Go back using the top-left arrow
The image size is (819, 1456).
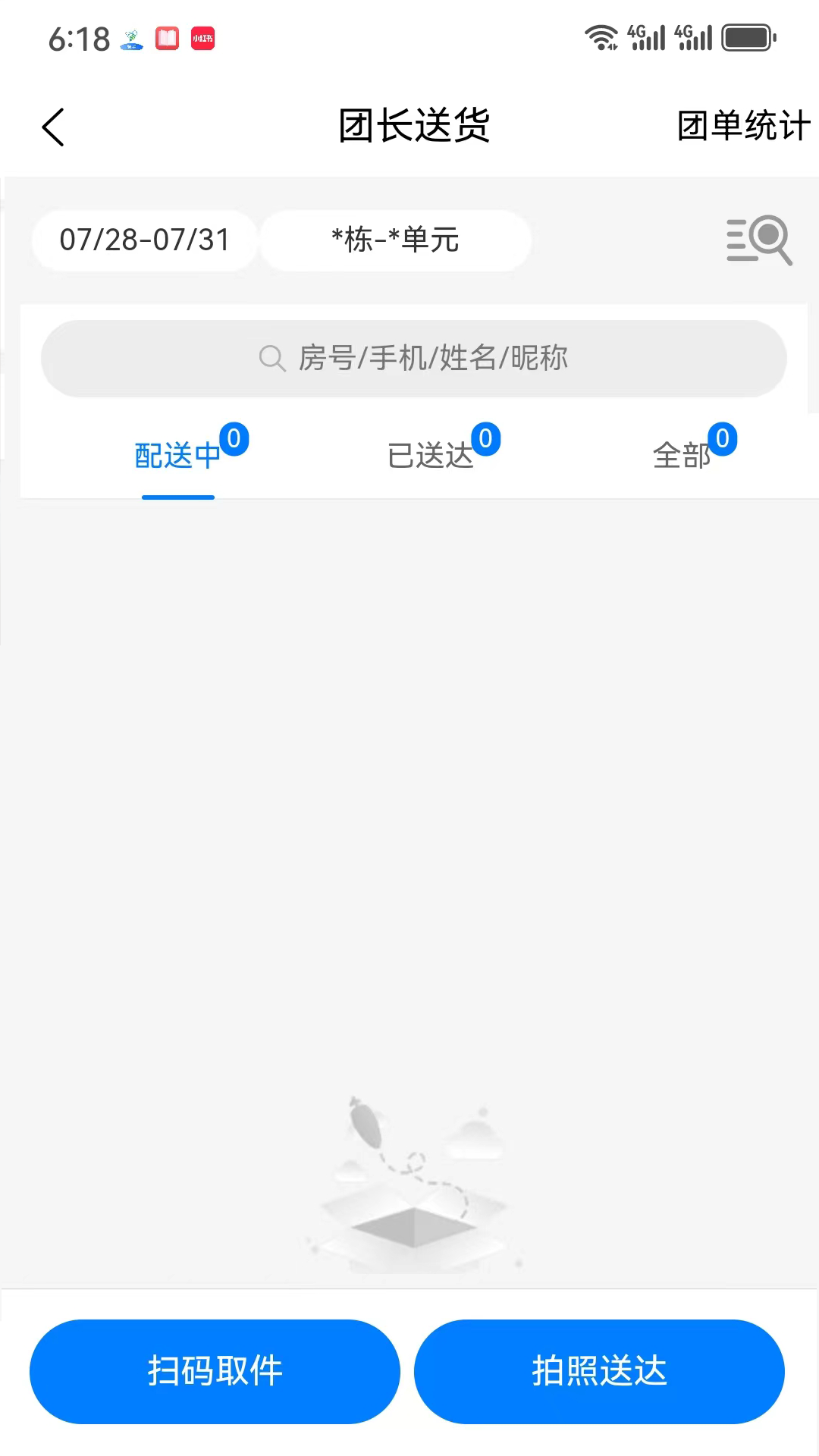click(53, 127)
